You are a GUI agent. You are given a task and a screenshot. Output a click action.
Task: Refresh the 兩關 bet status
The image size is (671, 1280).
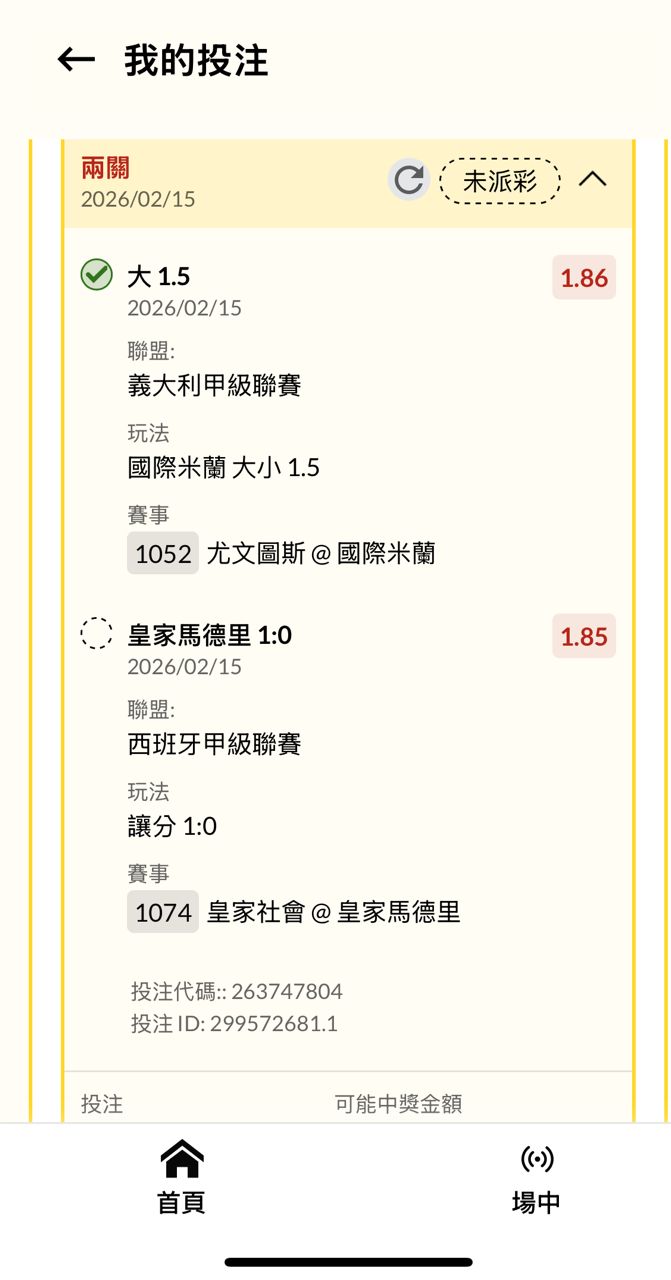click(408, 180)
